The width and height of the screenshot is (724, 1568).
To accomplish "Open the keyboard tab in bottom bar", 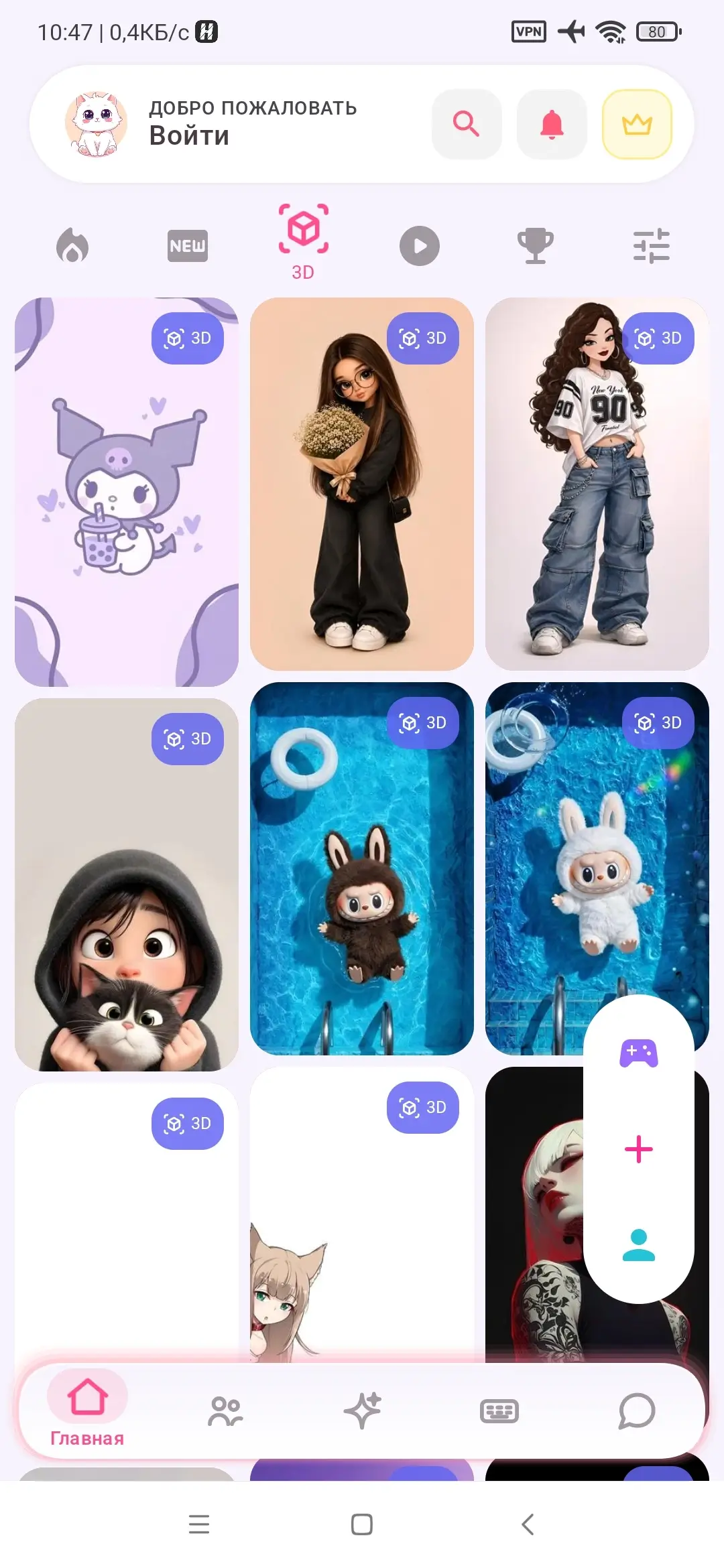I will pyautogui.click(x=499, y=1411).
